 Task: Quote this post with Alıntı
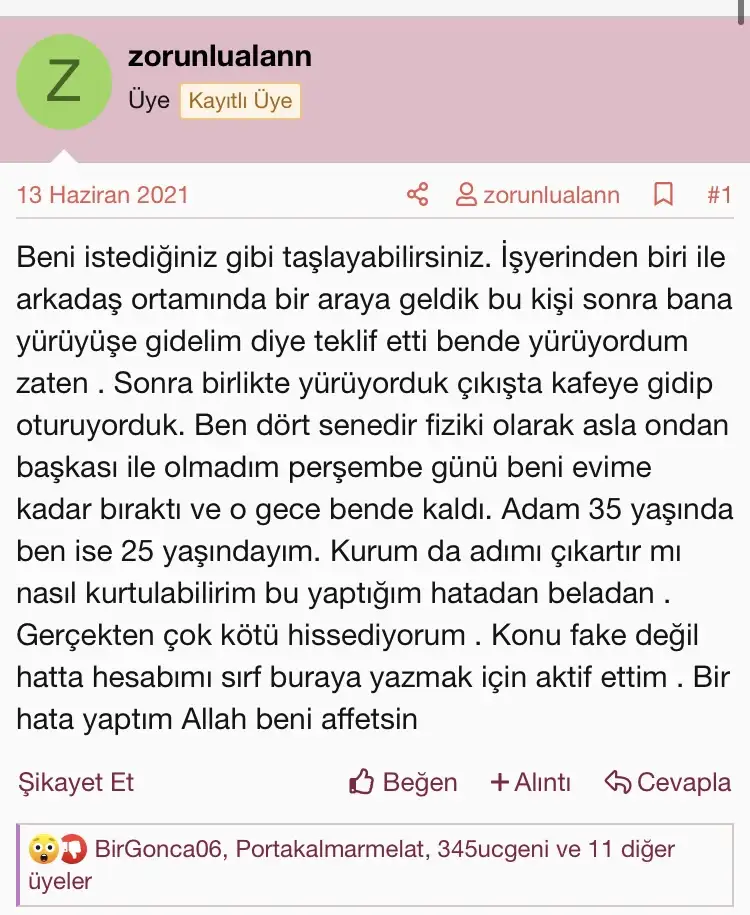[531, 782]
